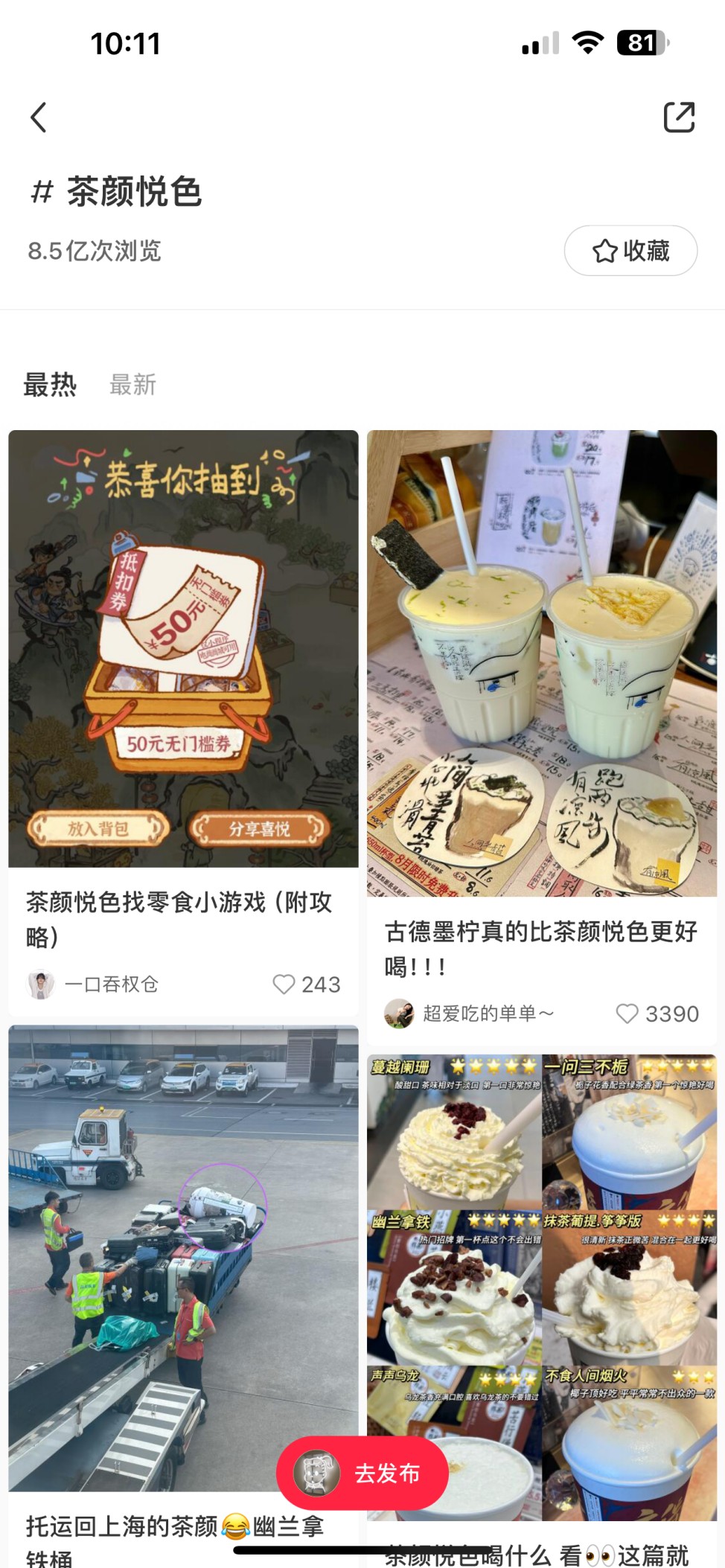The height and width of the screenshot is (1568, 725).
Task: Like the post by 一口吞权仓
Action: [284, 984]
